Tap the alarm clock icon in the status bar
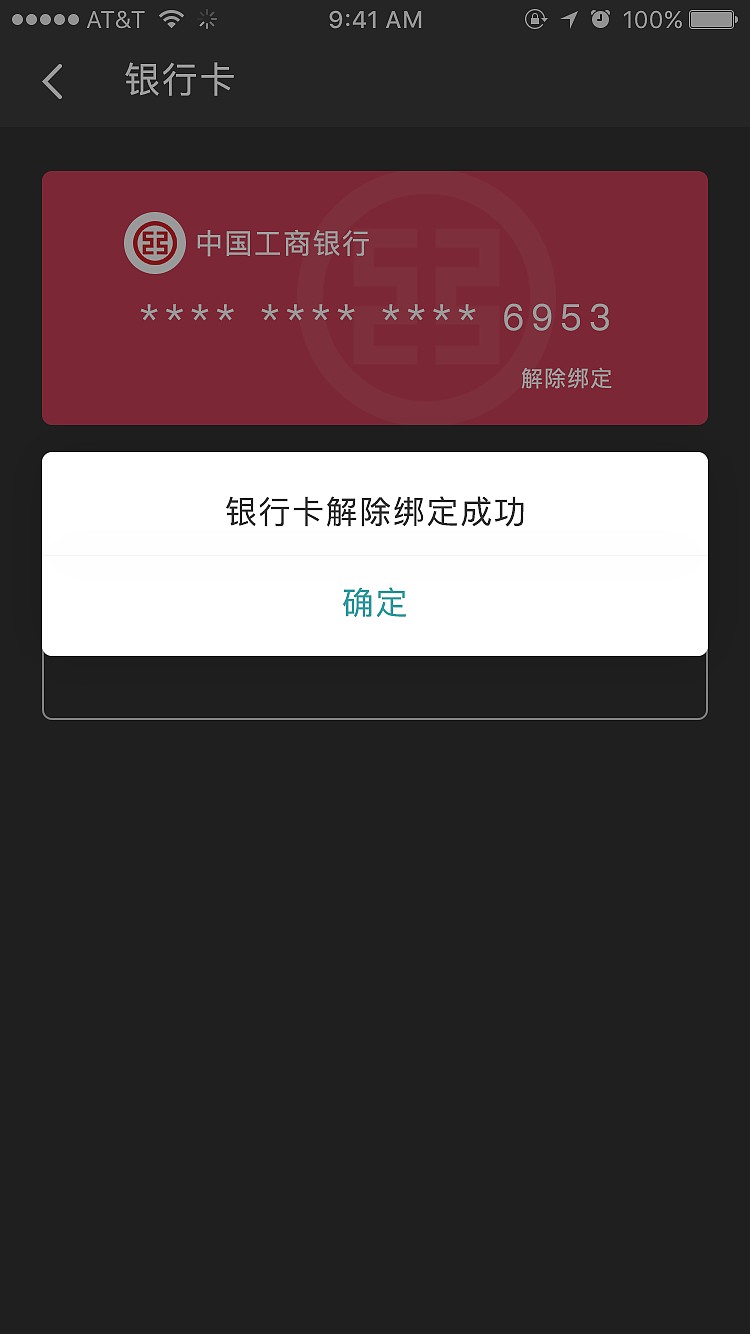Screen dimensions: 750x1334 [601, 18]
